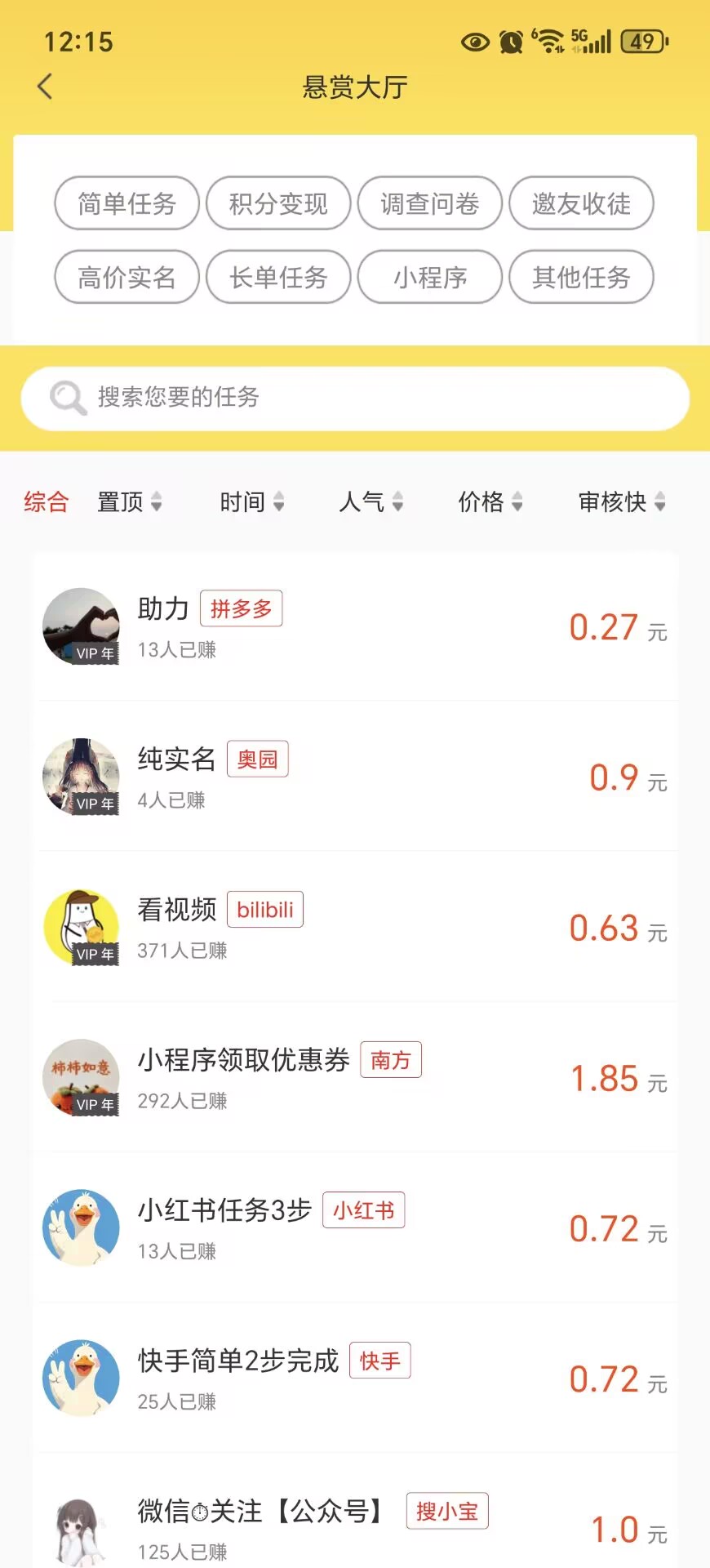Show 高价实名 tasks
Screen dimensions: 710x1568
(126, 278)
